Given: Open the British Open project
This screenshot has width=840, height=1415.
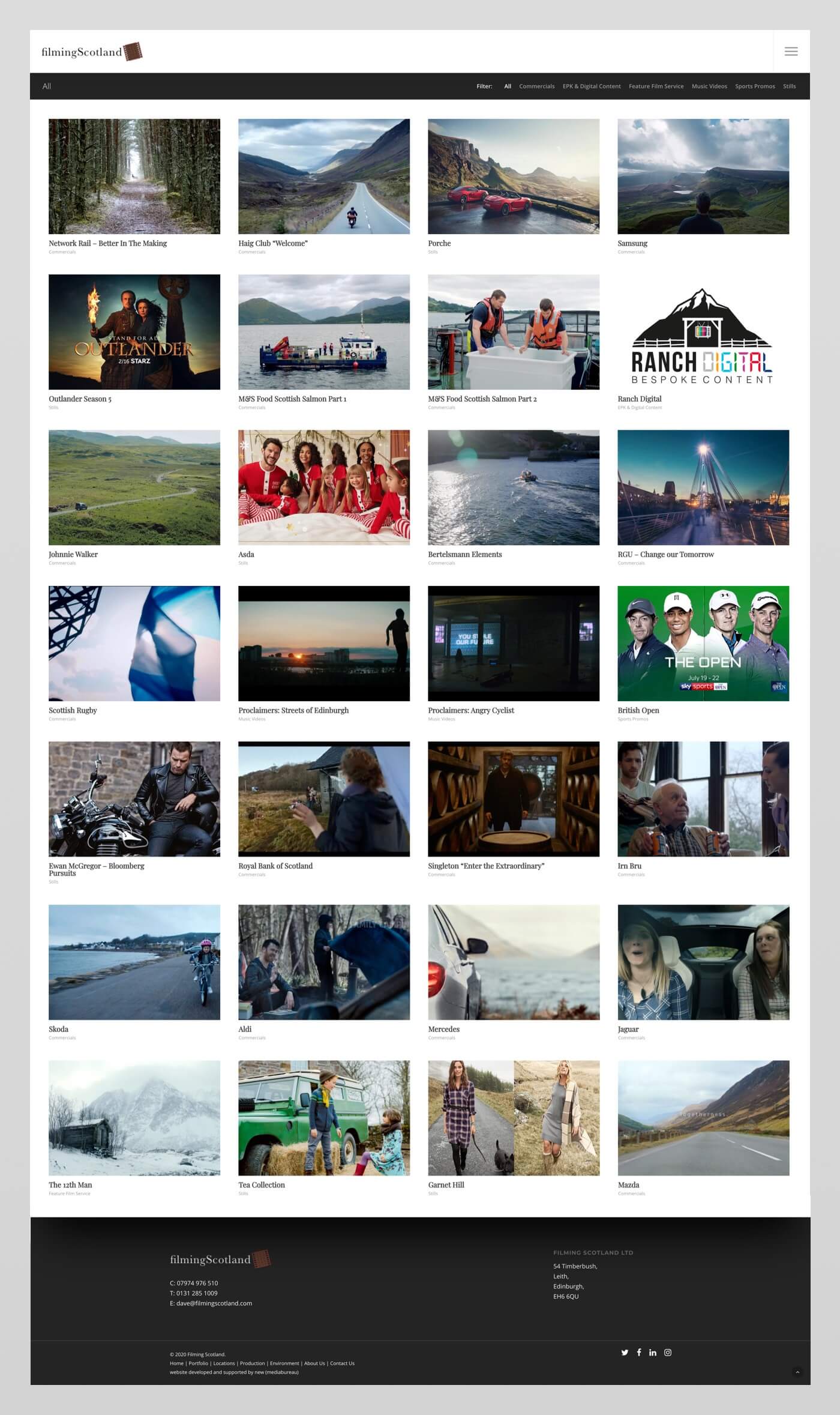Looking at the screenshot, I should click(x=703, y=643).
